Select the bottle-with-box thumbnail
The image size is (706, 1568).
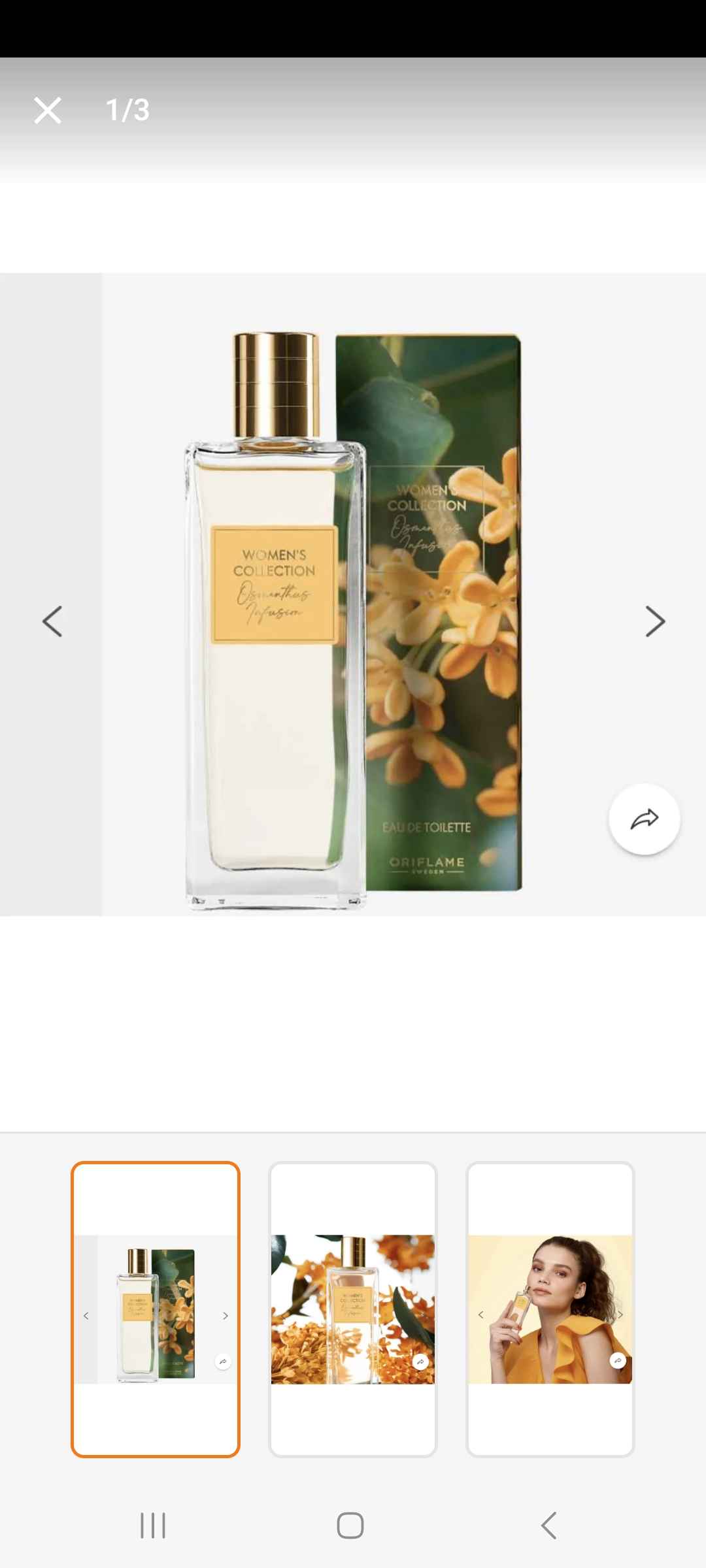point(156,1309)
